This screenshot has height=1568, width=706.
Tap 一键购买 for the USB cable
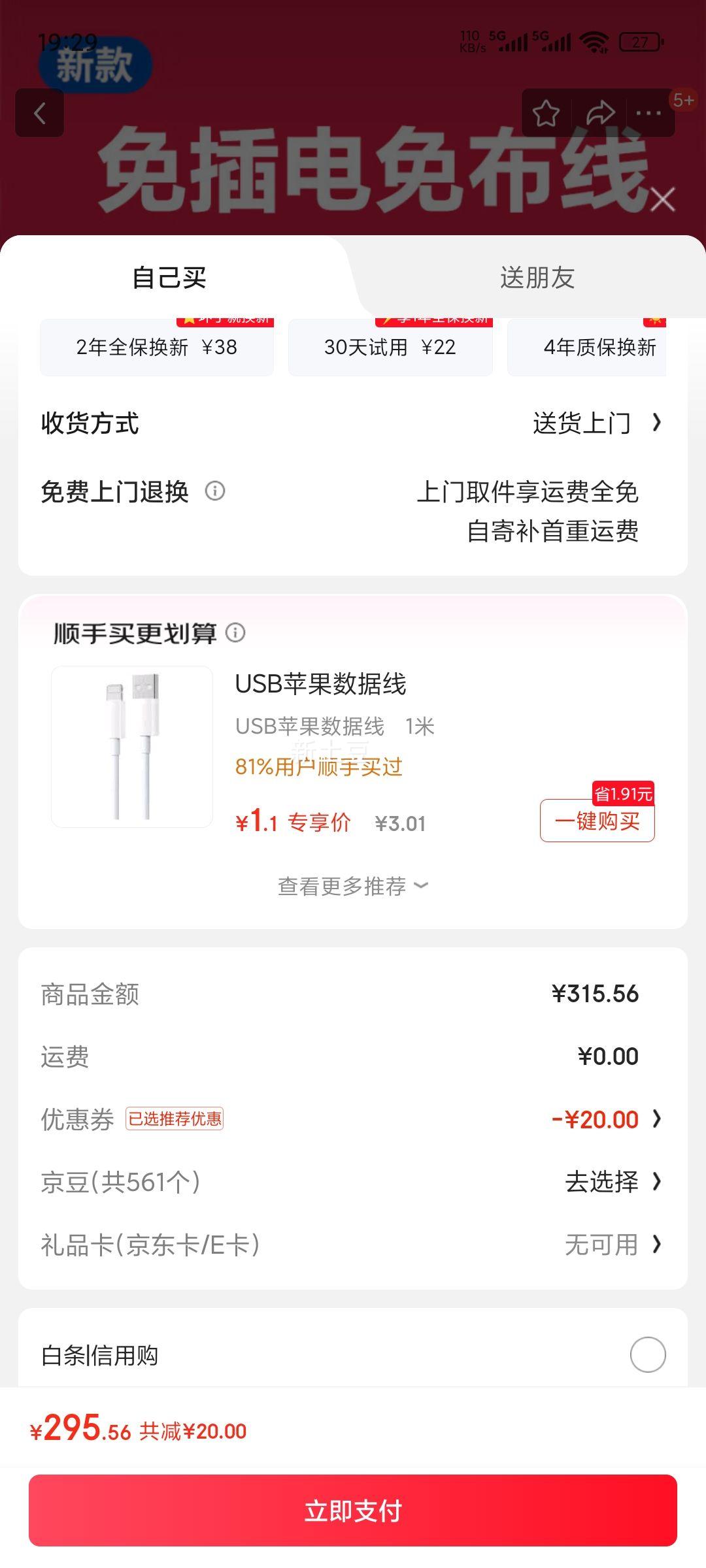(x=597, y=821)
